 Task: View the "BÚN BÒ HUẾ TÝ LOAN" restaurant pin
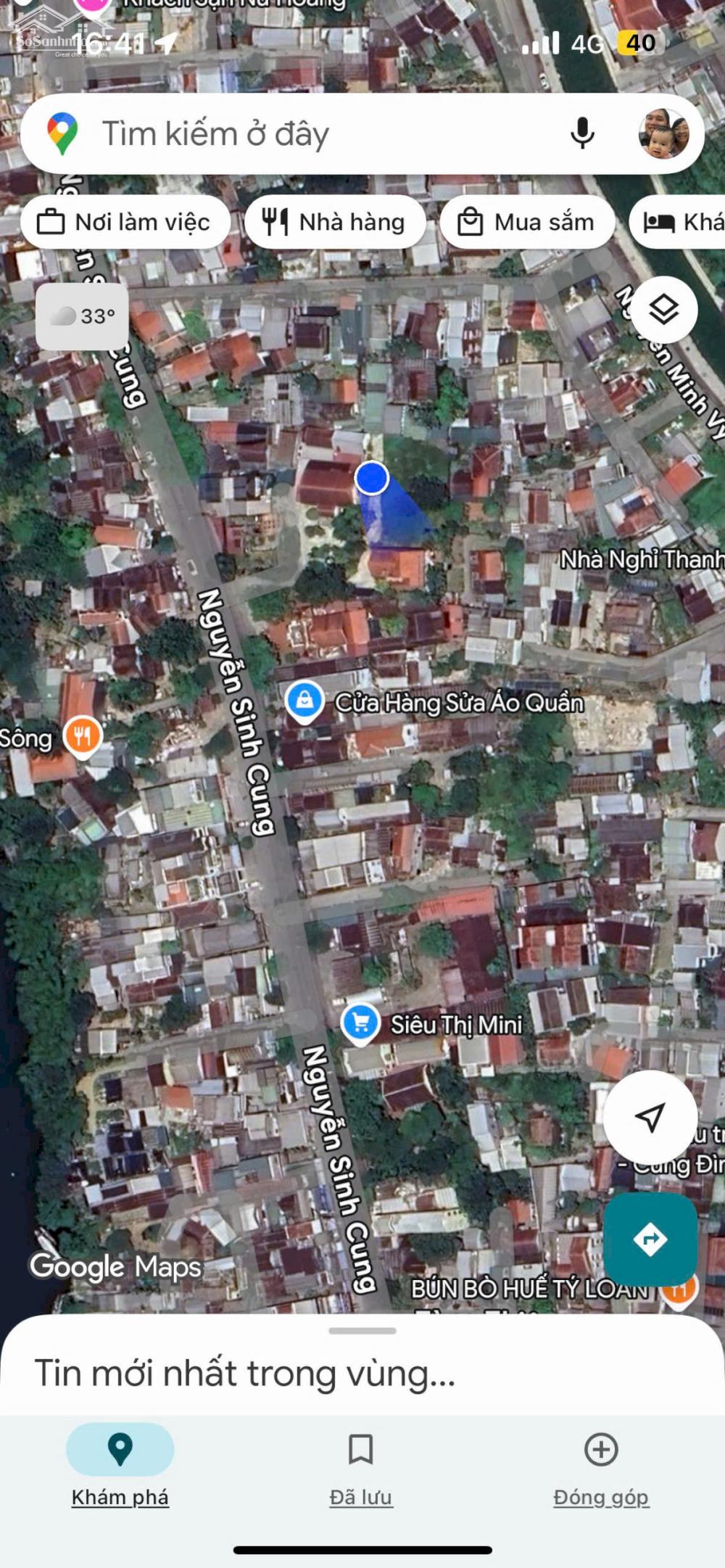[679, 1288]
